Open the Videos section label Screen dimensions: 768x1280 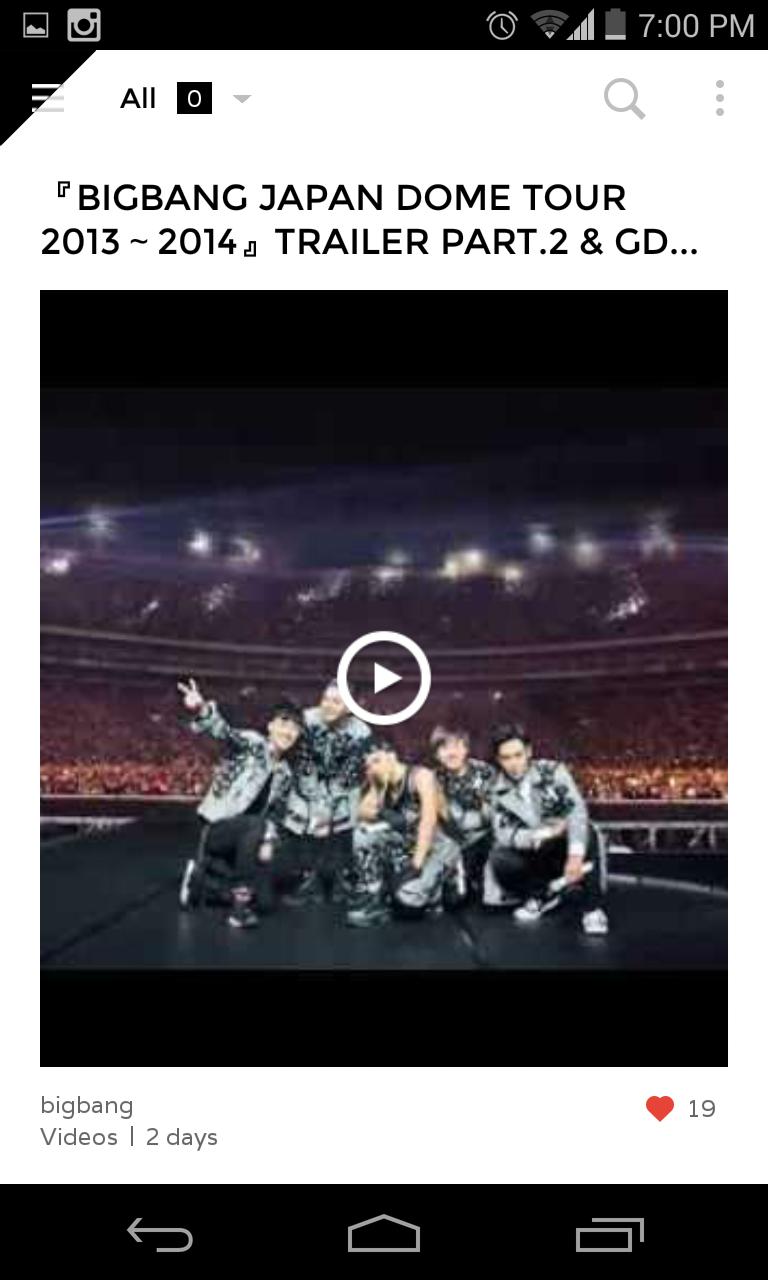pos(79,1137)
